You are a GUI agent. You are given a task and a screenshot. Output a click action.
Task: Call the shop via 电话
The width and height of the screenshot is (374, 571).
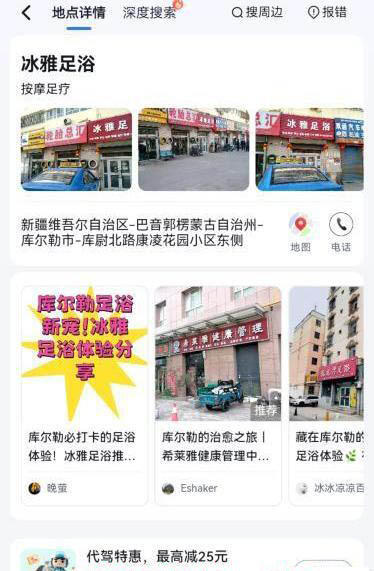pos(341,232)
